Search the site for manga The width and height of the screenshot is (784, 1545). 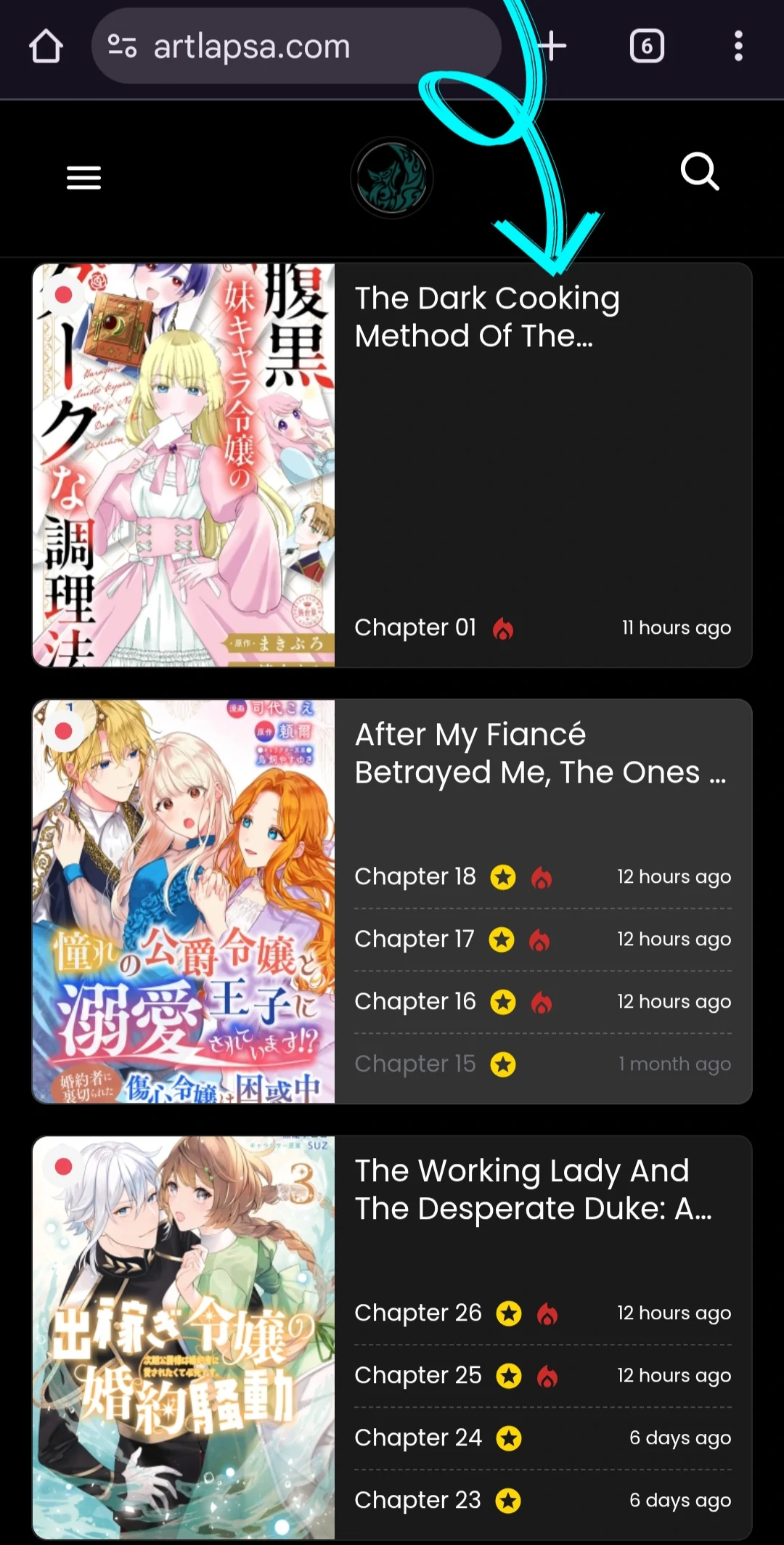pyautogui.click(x=700, y=172)
